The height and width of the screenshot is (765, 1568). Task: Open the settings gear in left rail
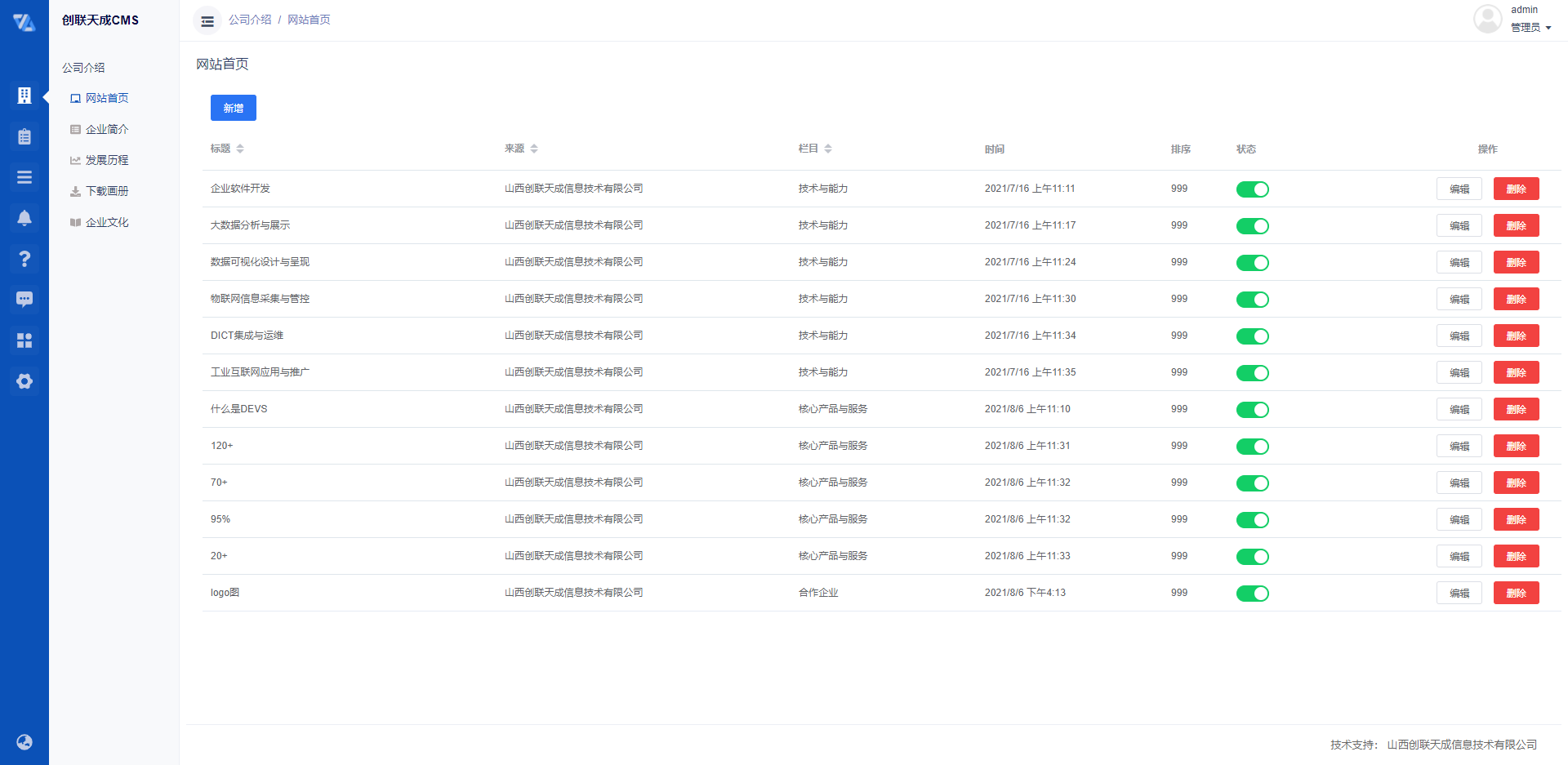(x=24, y=381)
